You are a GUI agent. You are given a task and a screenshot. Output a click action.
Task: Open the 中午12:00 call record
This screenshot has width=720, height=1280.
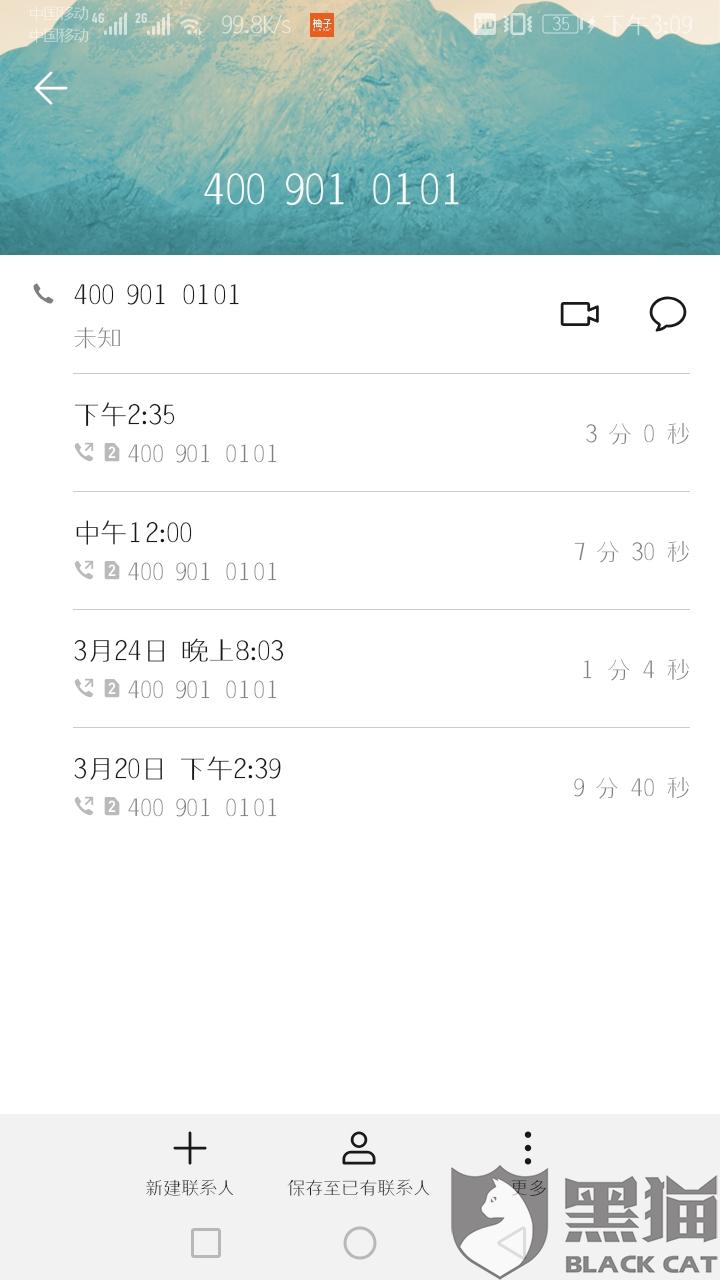click(380, 551)
